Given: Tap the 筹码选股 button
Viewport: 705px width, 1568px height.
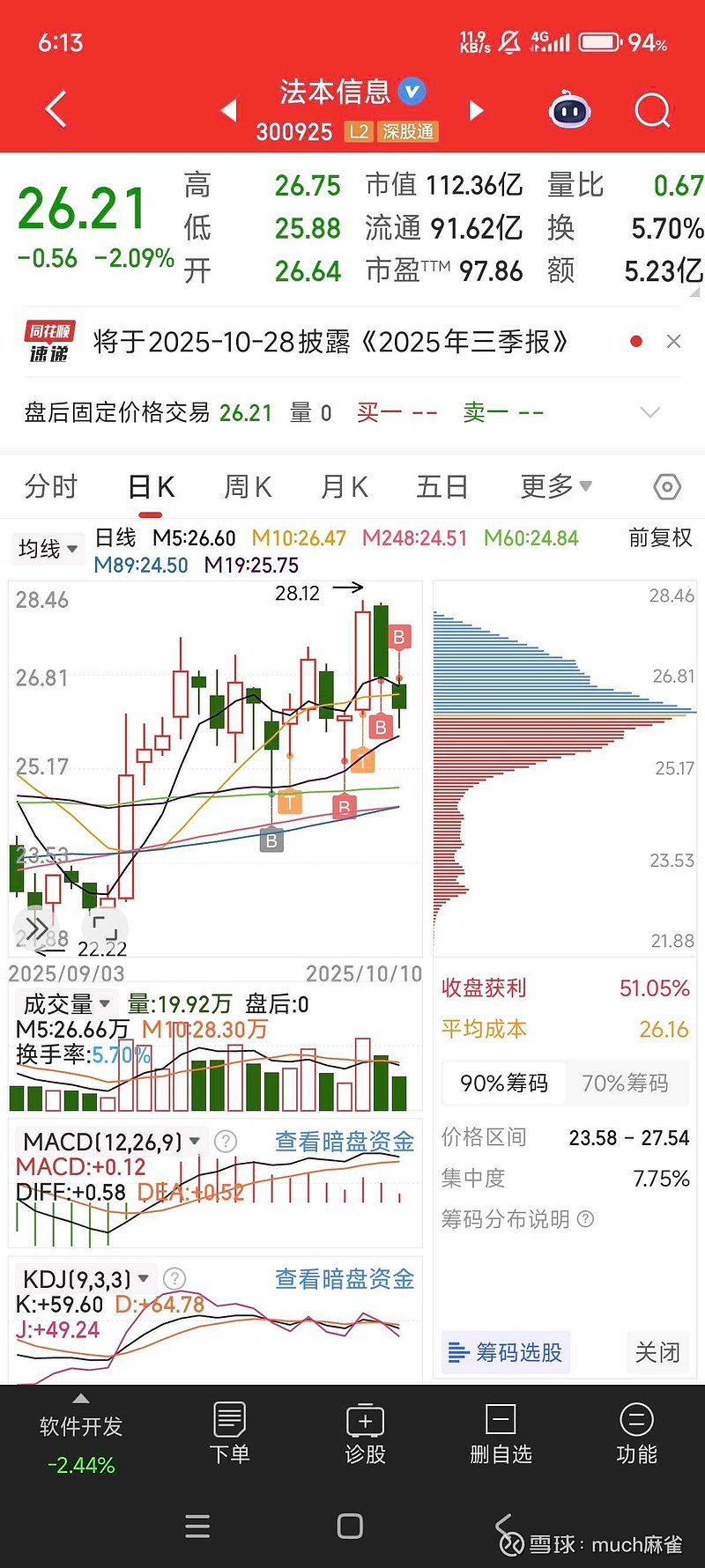Looking at the screenshot, I should point(506,1352).
